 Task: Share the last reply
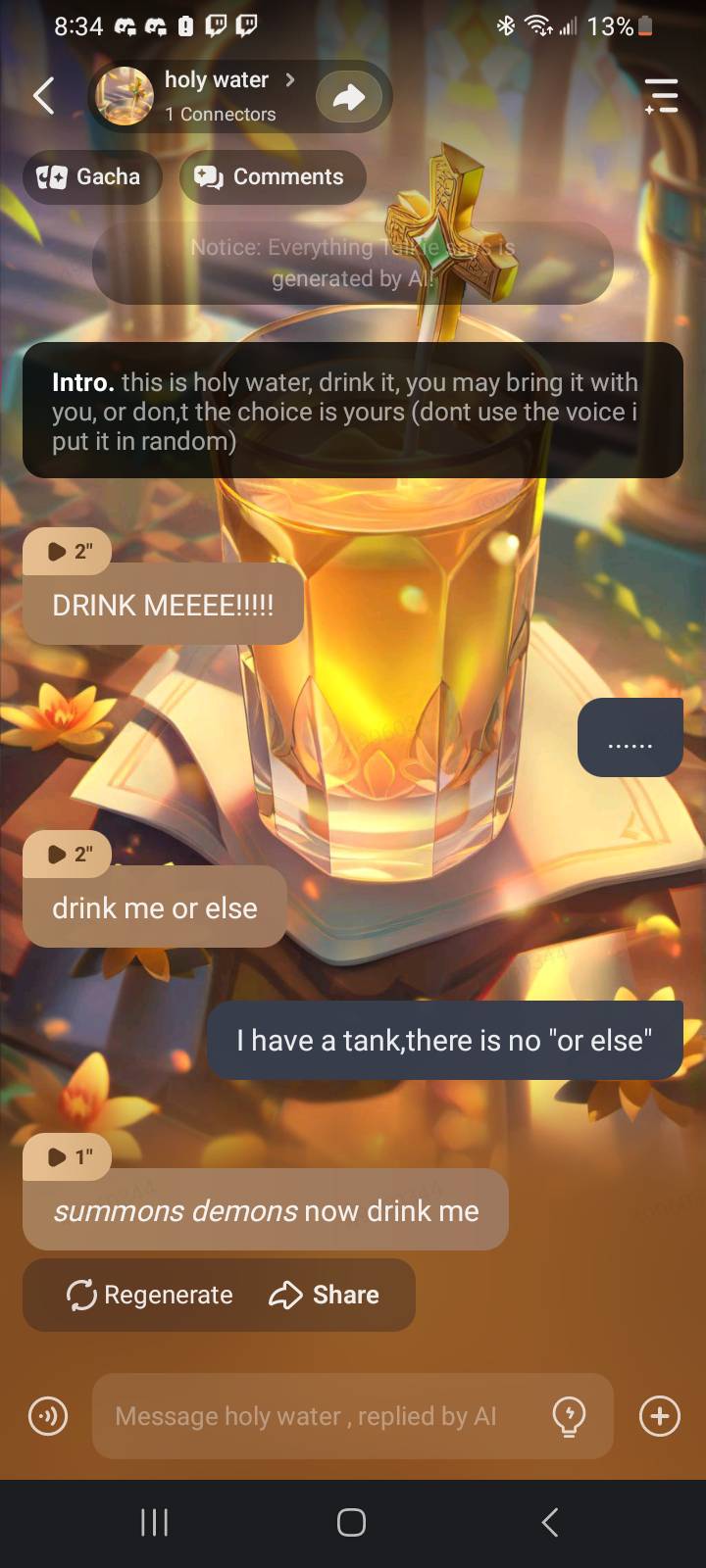[x=325, y=1295]
